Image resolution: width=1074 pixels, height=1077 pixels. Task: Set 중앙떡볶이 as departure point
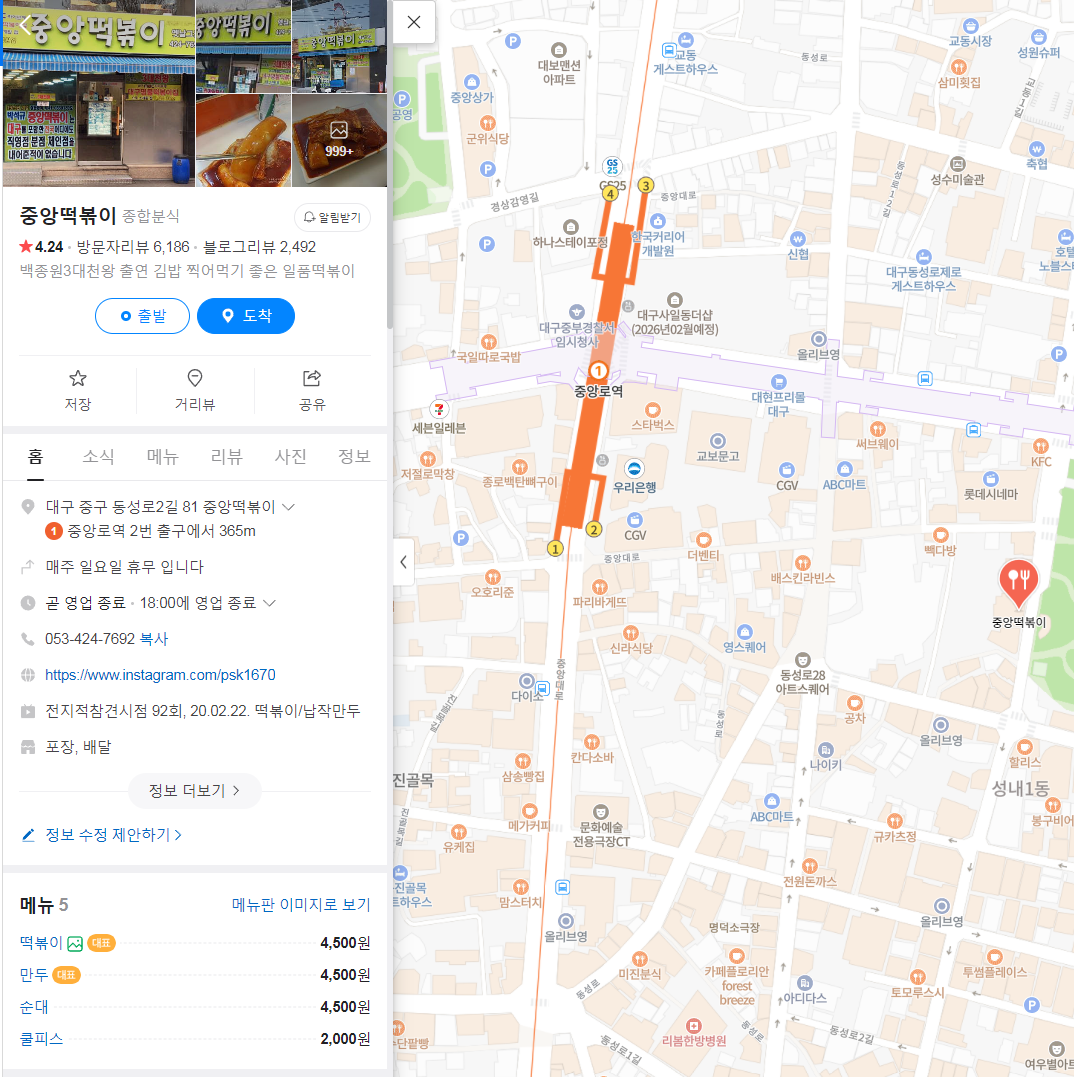click(142, 316)
